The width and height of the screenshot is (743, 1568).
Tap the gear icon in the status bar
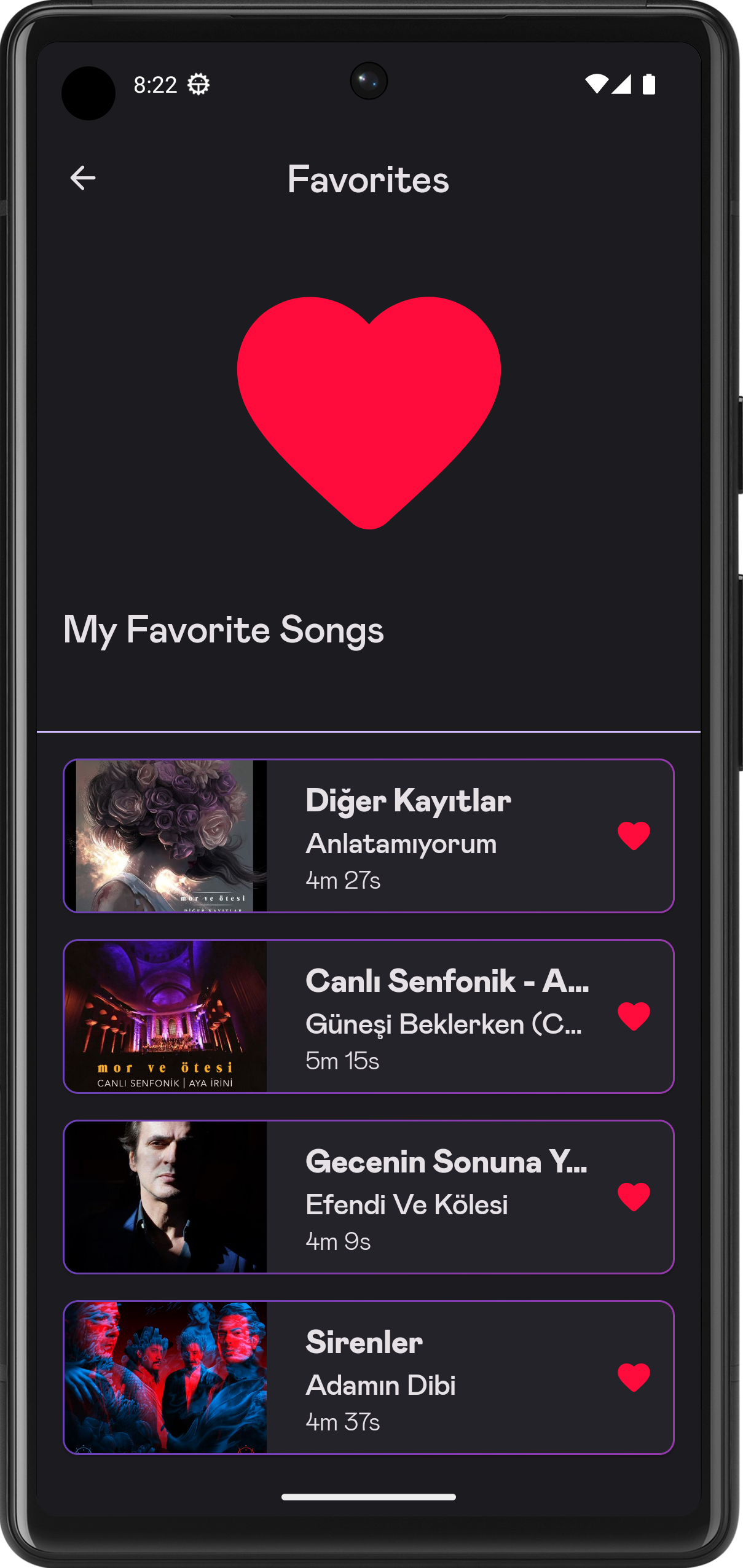[198, 84]
